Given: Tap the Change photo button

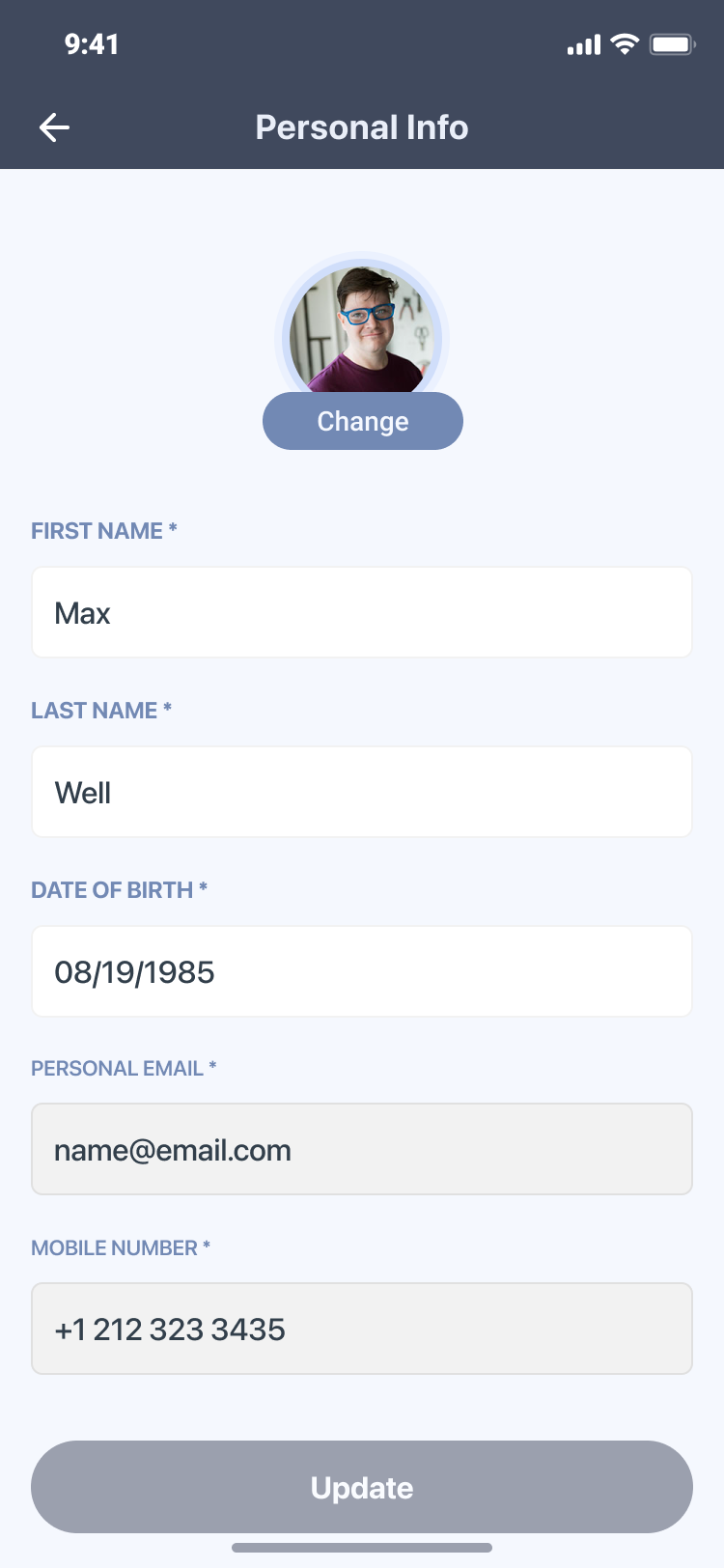Looking at the screenshot, I should 363,421.
